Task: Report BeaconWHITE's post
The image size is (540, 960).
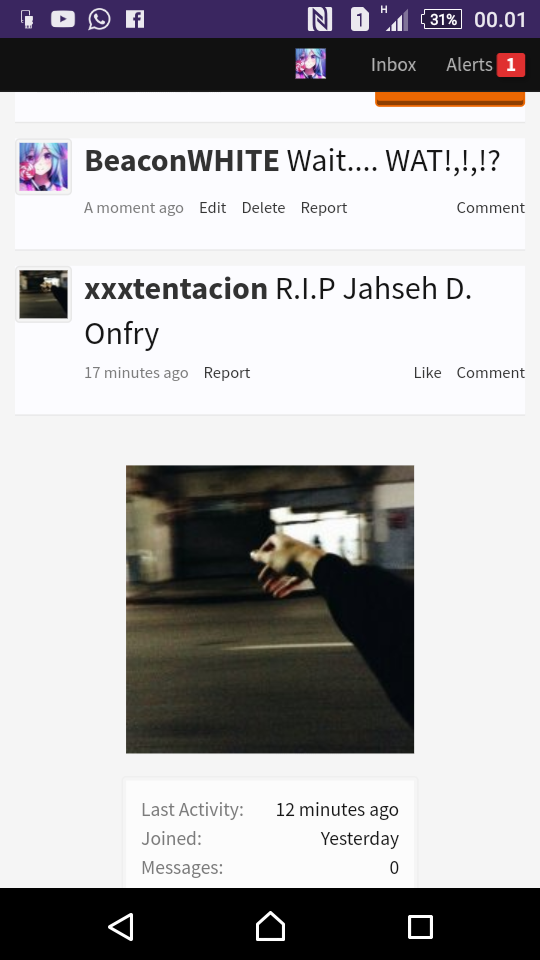Action: tap(324, 208)
